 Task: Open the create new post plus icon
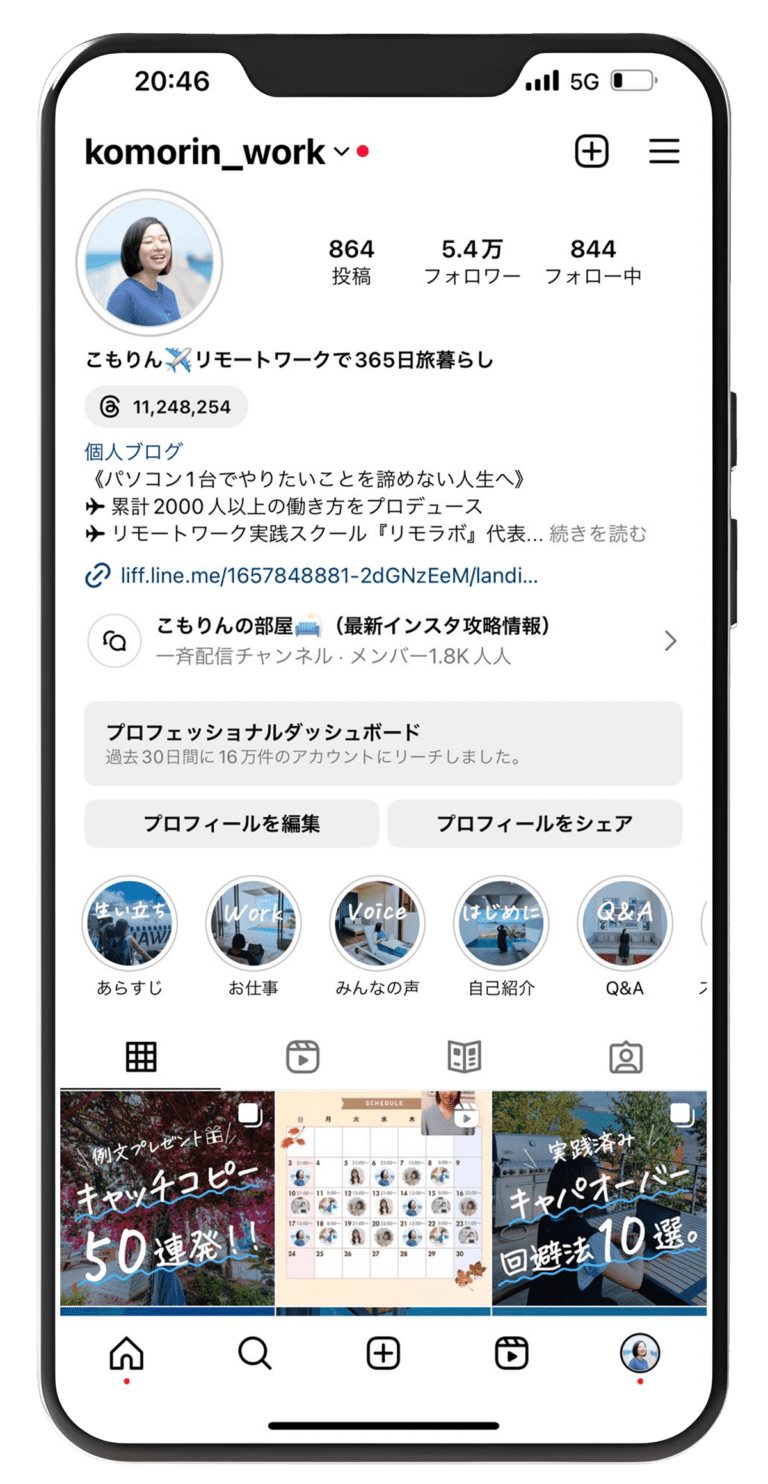click(x=591, y=151)
